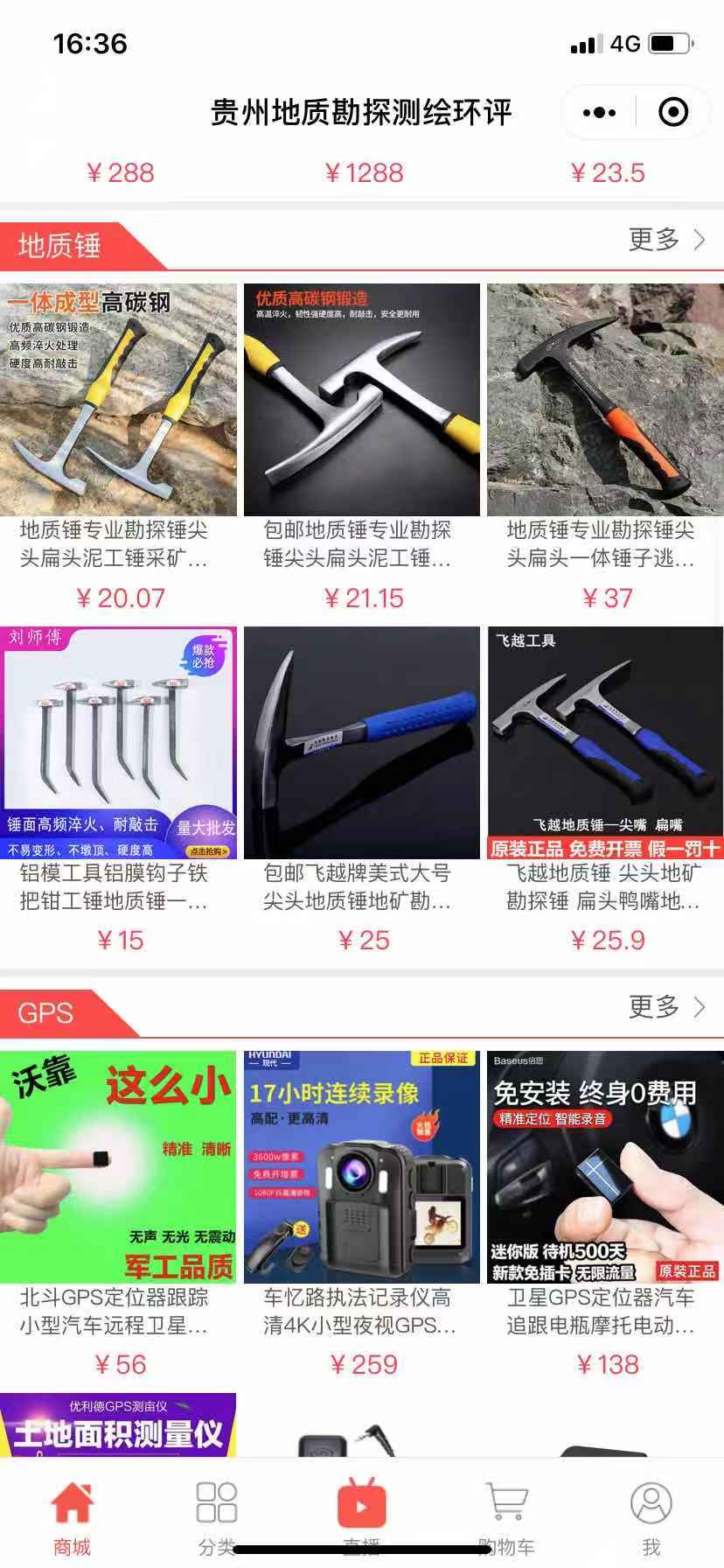The image size is (724, 1568).
Task: Open the mini program three-dot menu
Action: [599, 113]
